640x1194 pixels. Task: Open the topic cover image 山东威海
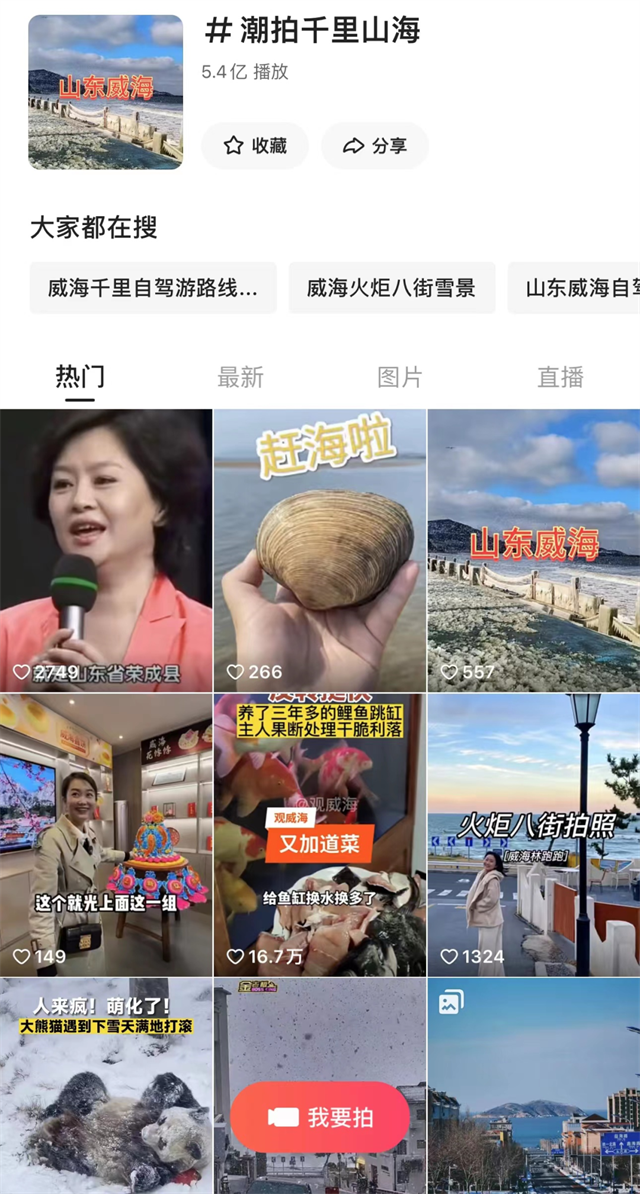click(105, 92)
